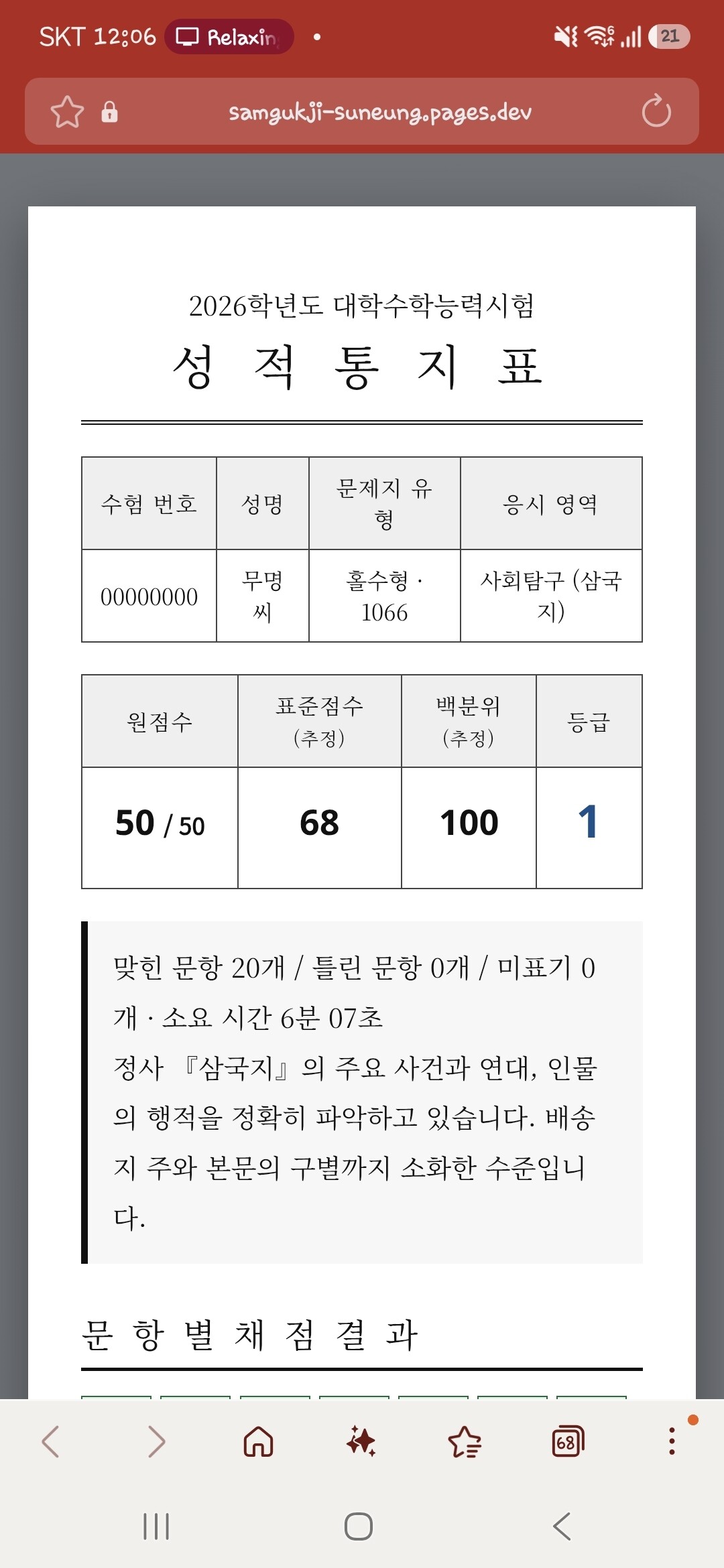This screenshot has height=1568, width=724.
Task: Bookmark this page with the star icon
Action: point(67,111)
